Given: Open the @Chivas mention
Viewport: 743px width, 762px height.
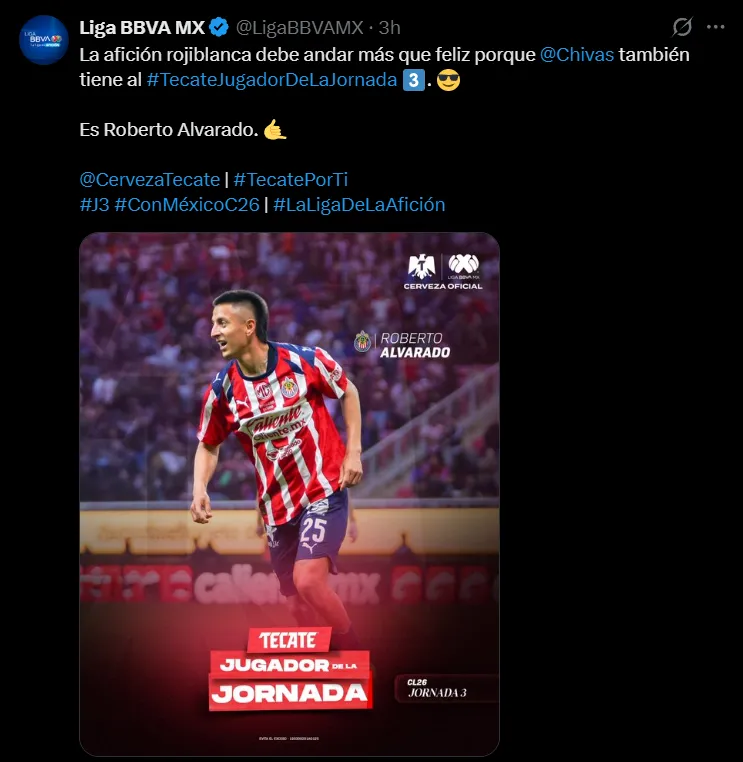Looking at the screenshot, I should (577, 54).
